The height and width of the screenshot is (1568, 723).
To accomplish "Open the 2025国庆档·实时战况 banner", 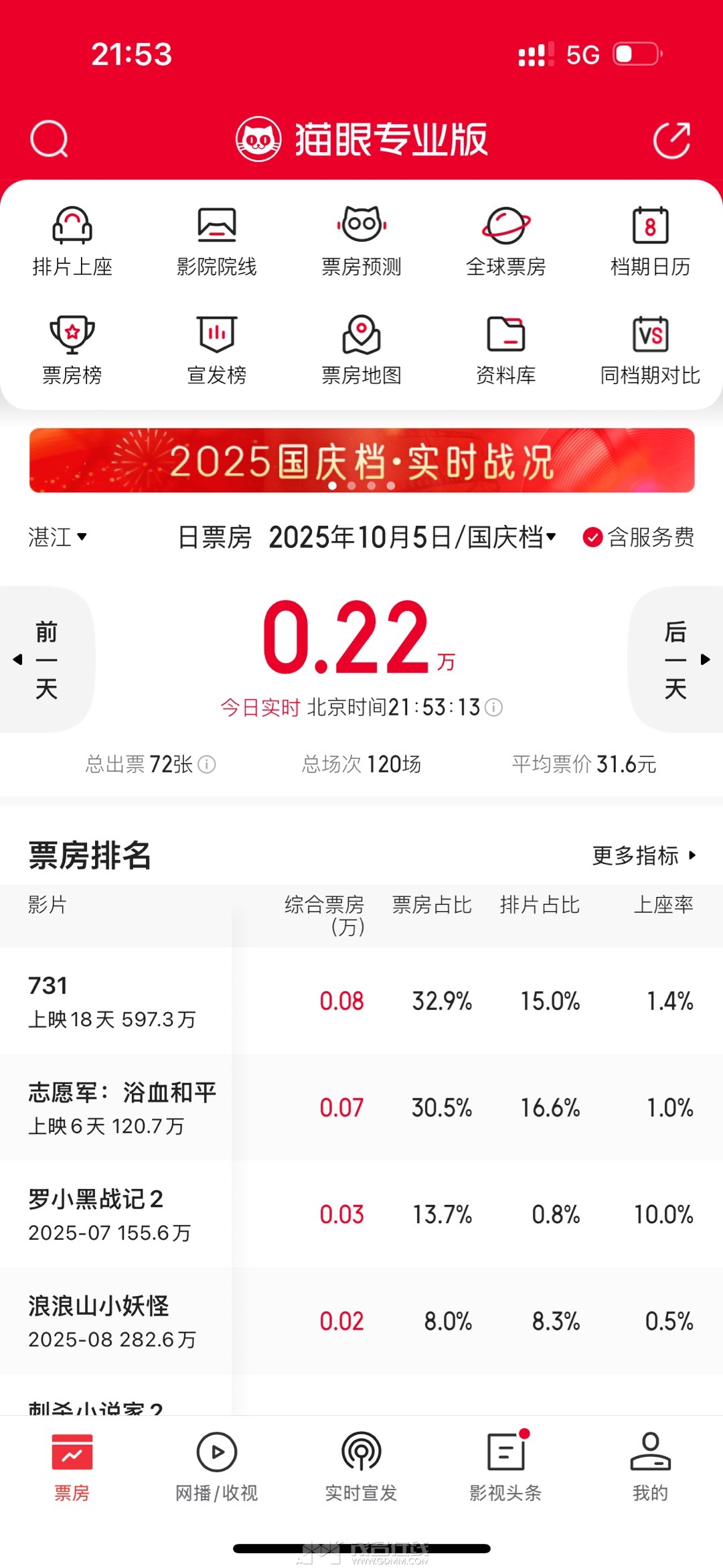I will 361,461.
